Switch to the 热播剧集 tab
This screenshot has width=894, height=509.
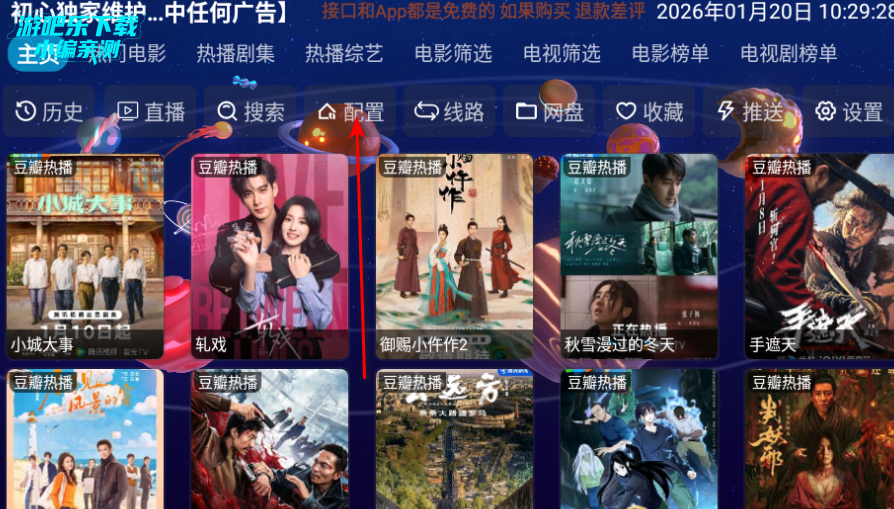pyautogui.click(x=235, y=54)
